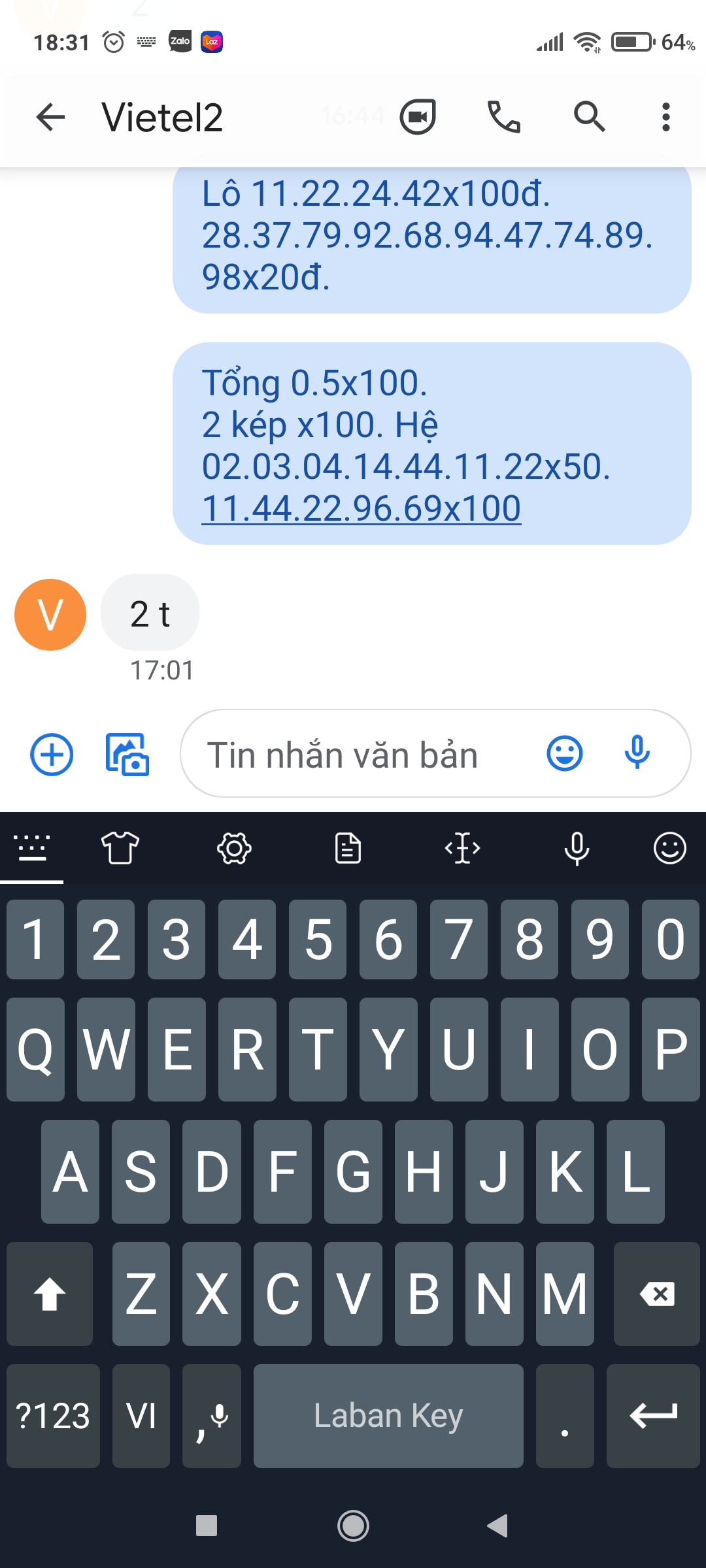The height and width of the screenshot is (1568, 706).
Task: Open the underlined 11.44.22.96.69x100 link
Action: (361, 508)
